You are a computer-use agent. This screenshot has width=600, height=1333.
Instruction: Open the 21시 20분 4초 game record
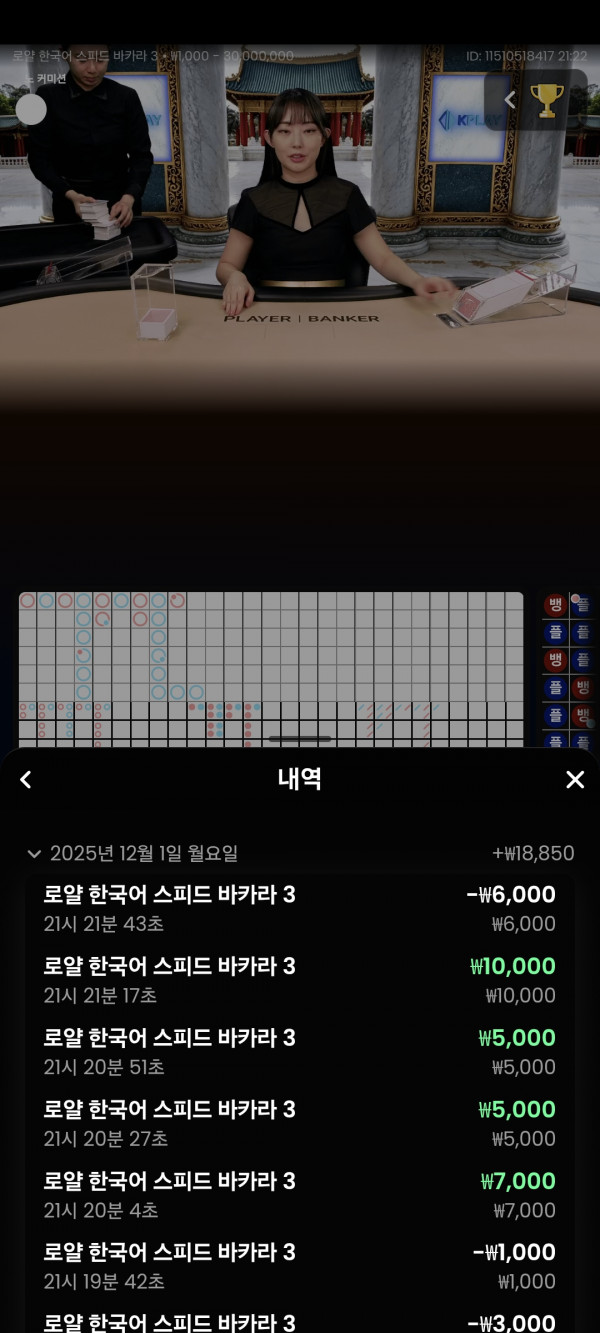300,1195
